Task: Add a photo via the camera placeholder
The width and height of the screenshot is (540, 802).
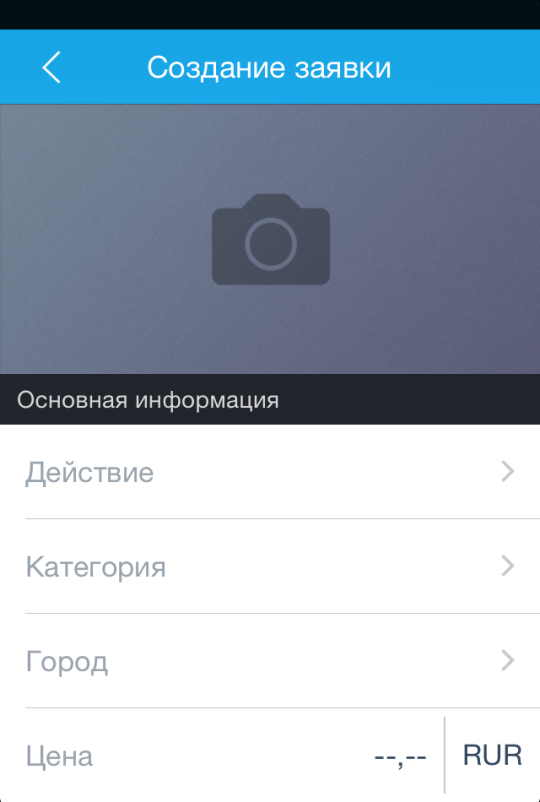Action: coord(271,239)
